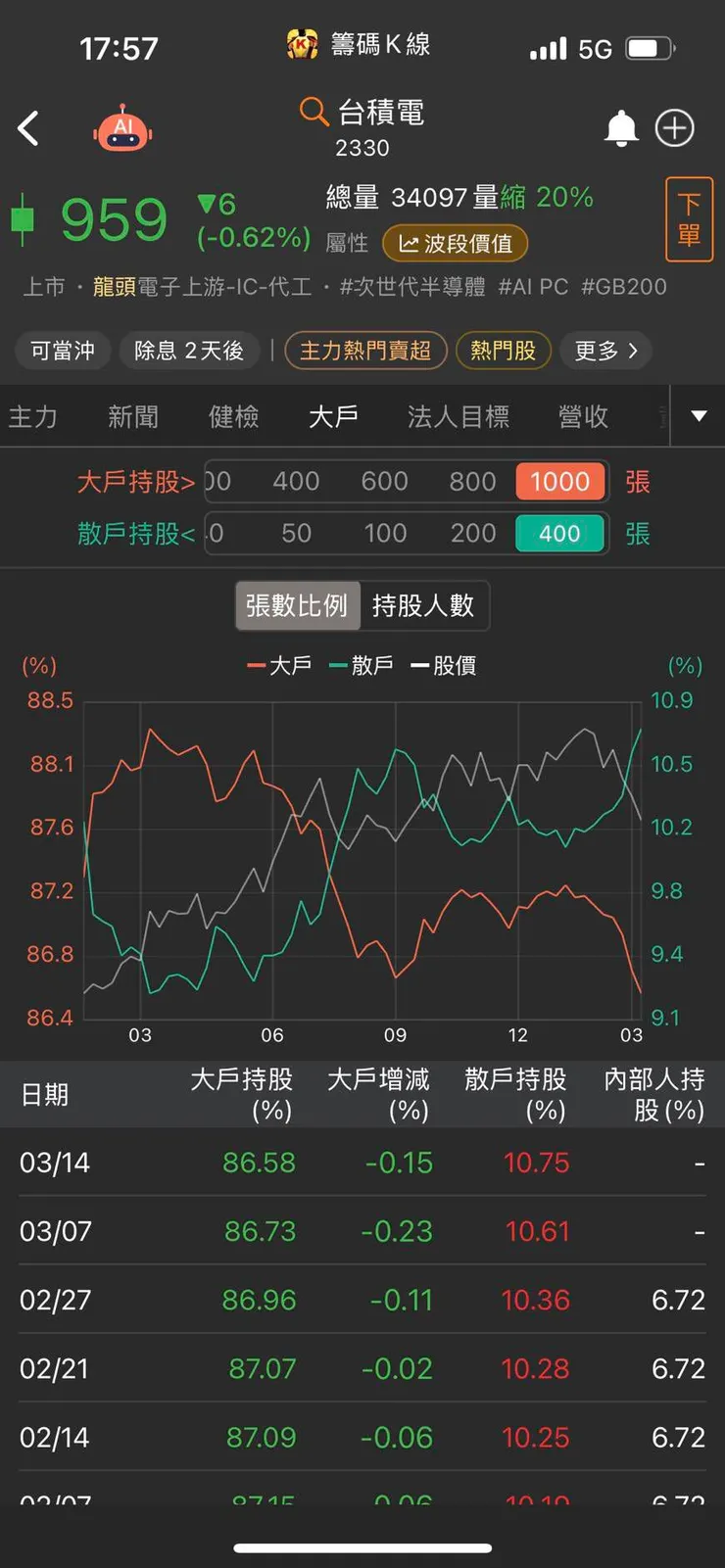
Task: Open 波段價值 chart view
Action: (455, 244)
